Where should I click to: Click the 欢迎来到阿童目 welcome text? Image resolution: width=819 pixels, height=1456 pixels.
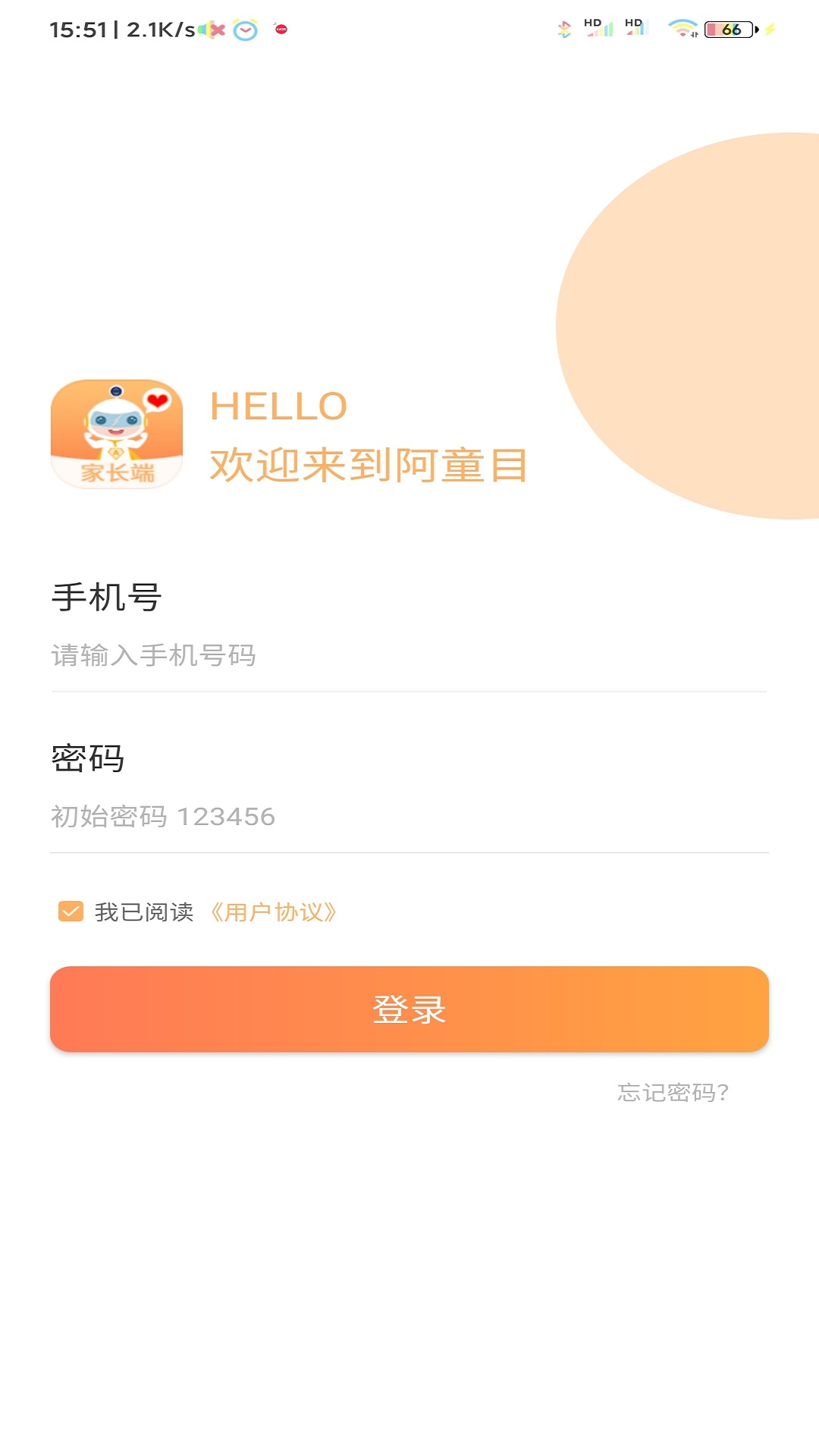click(x=369, y=465)
